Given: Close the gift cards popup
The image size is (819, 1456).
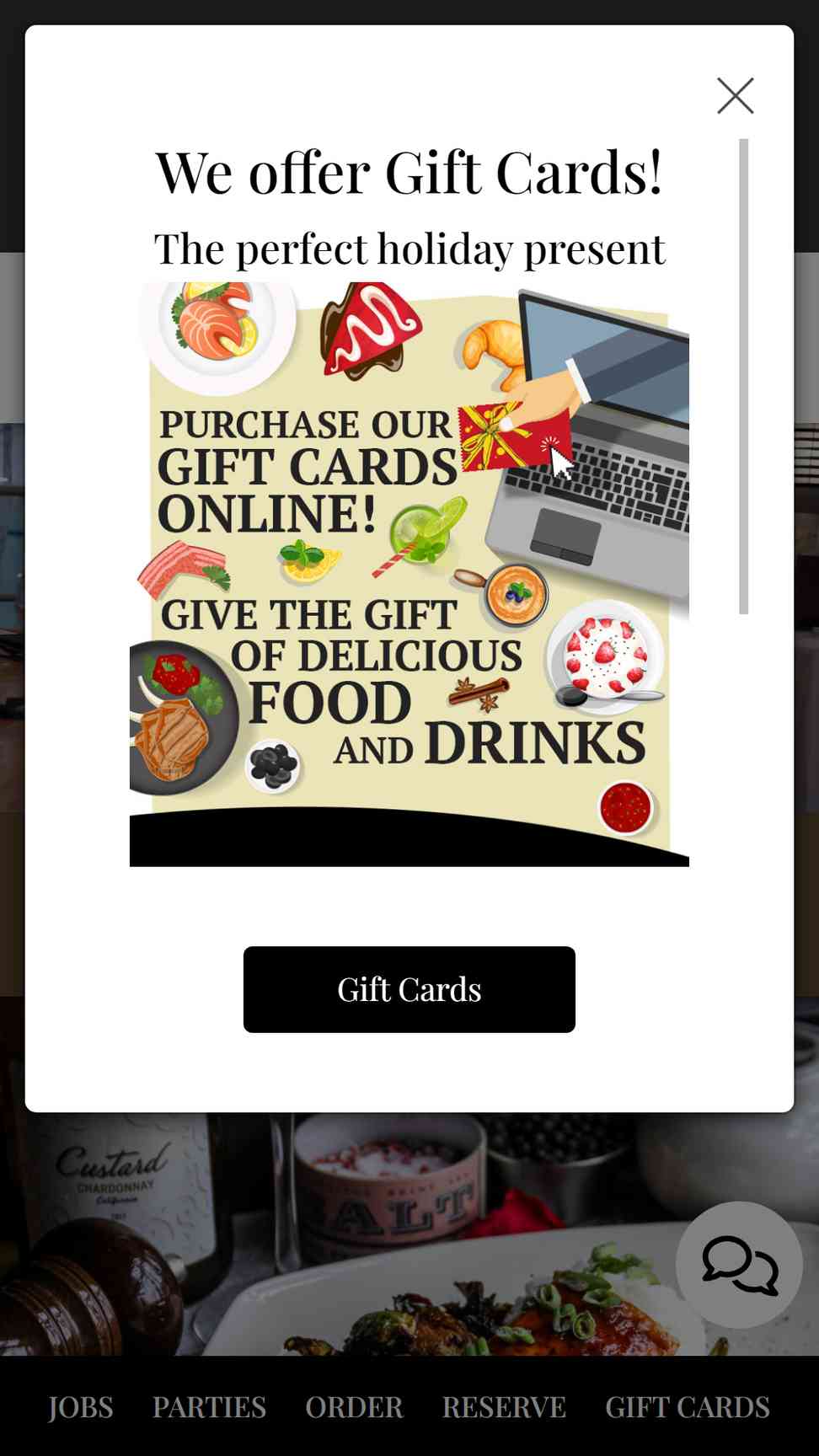Looking at the screenshot, I should 735,96.
